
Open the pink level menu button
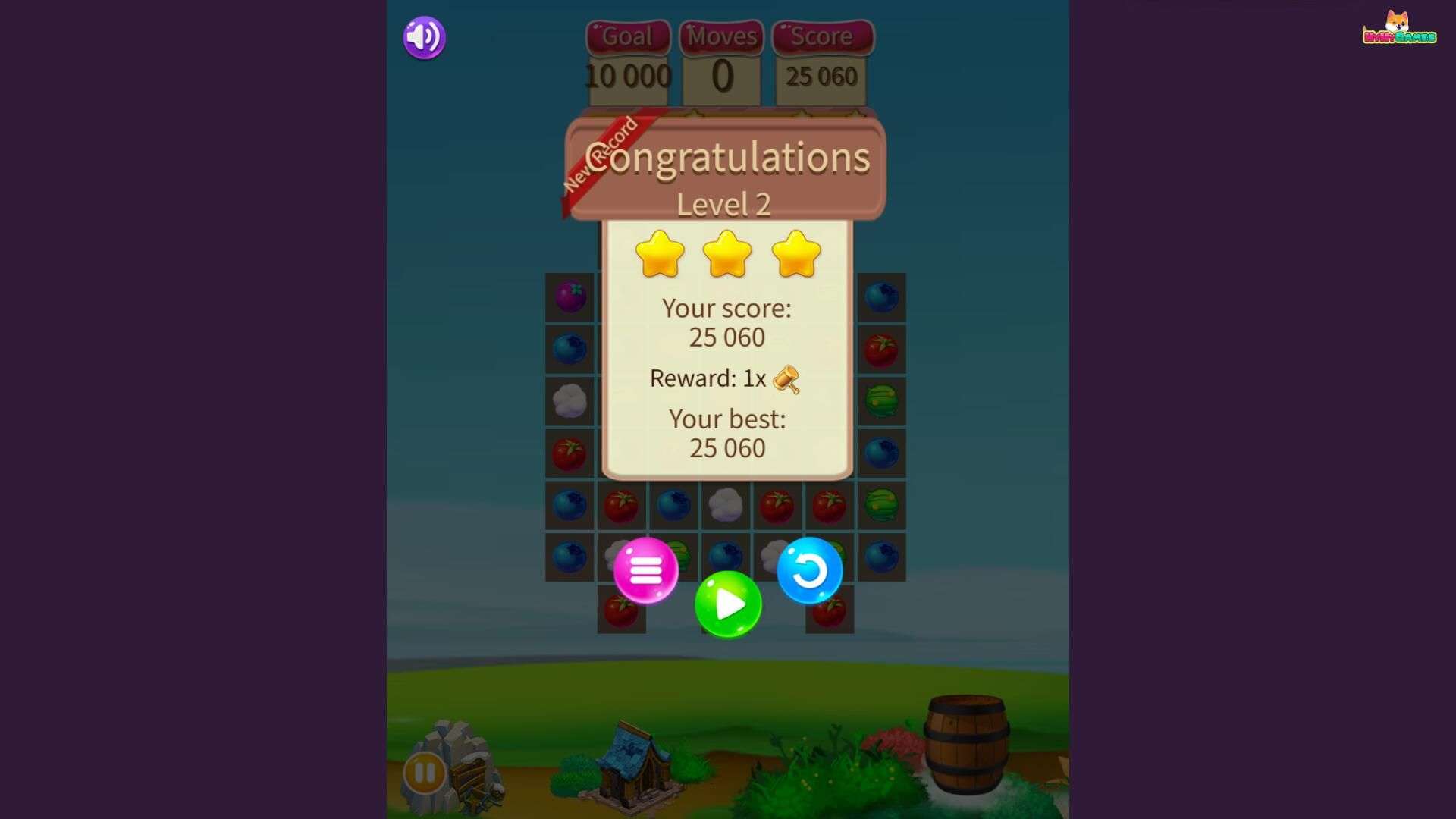[645, 570]
